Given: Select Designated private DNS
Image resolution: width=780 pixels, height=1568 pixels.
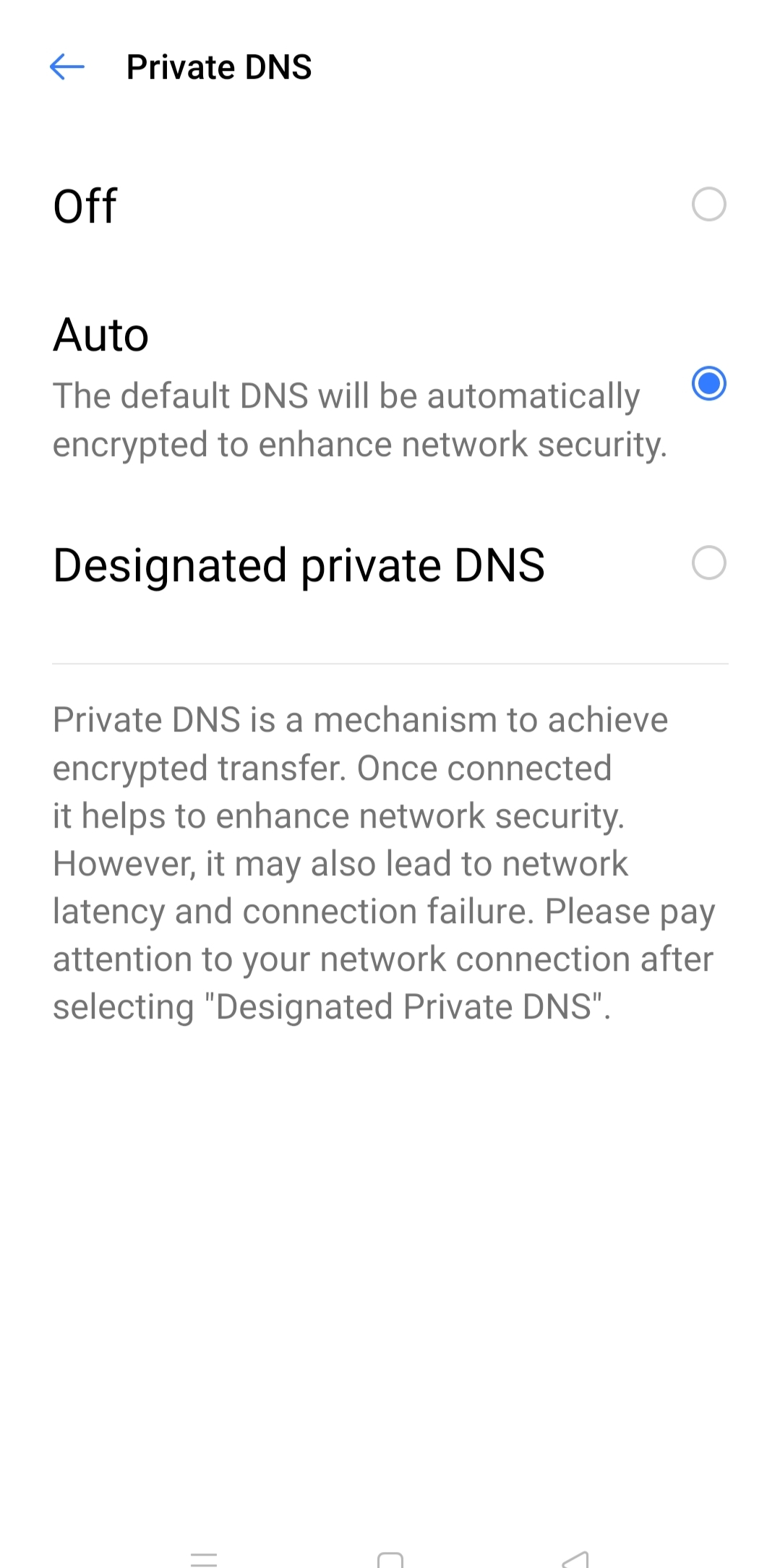Looking at the screenshot, I should 390,564.
